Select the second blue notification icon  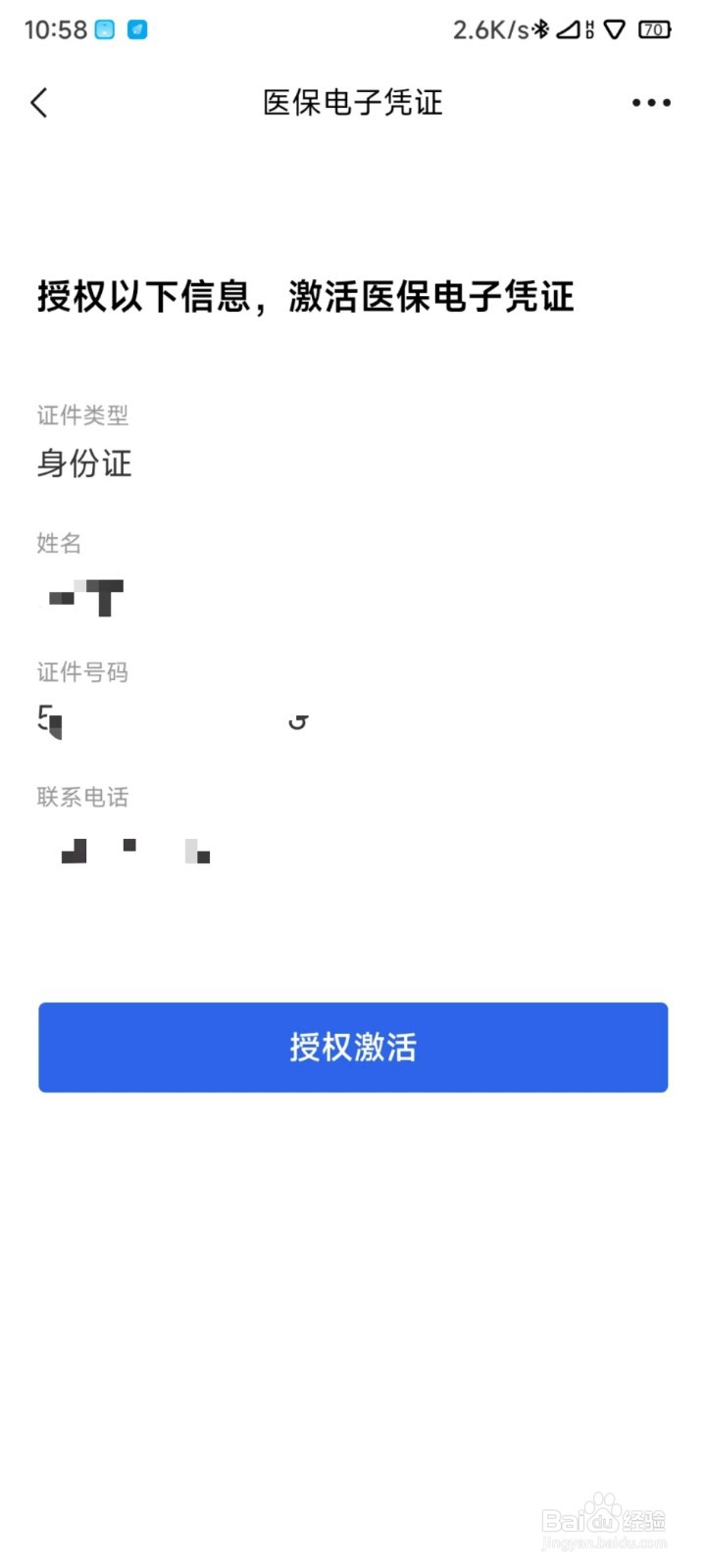137,30
